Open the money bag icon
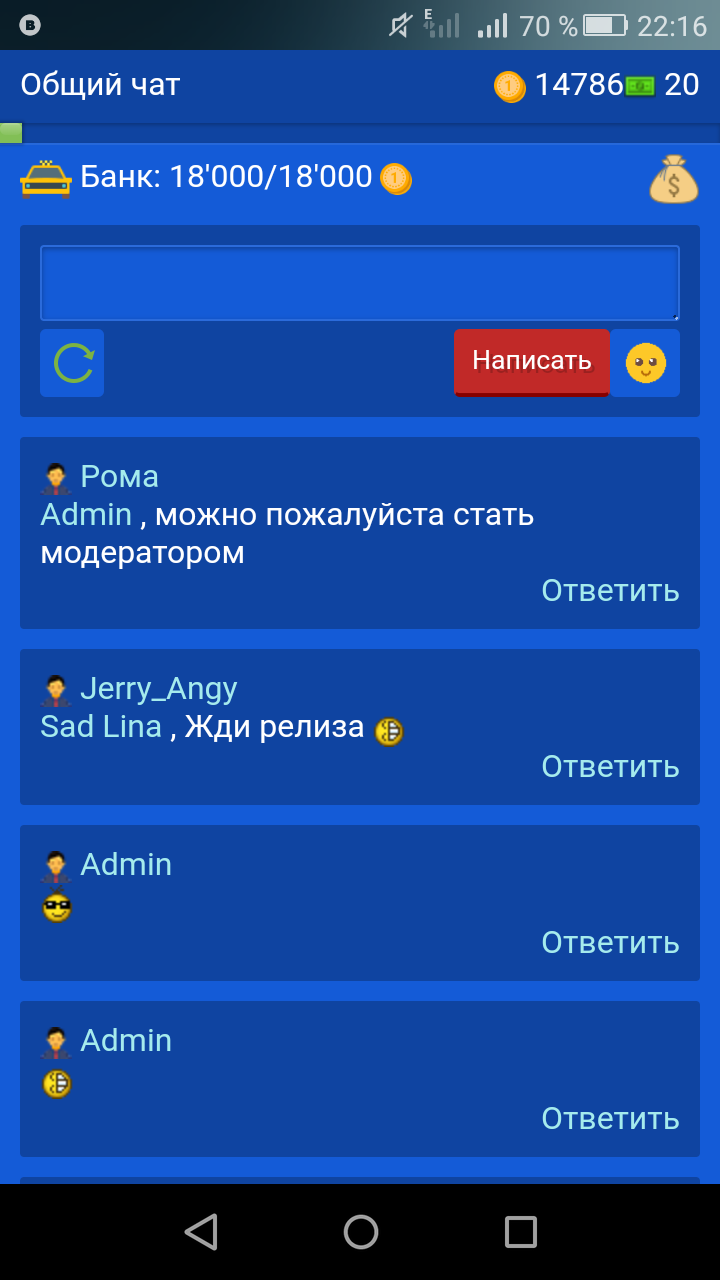 (x=673, y=180)
